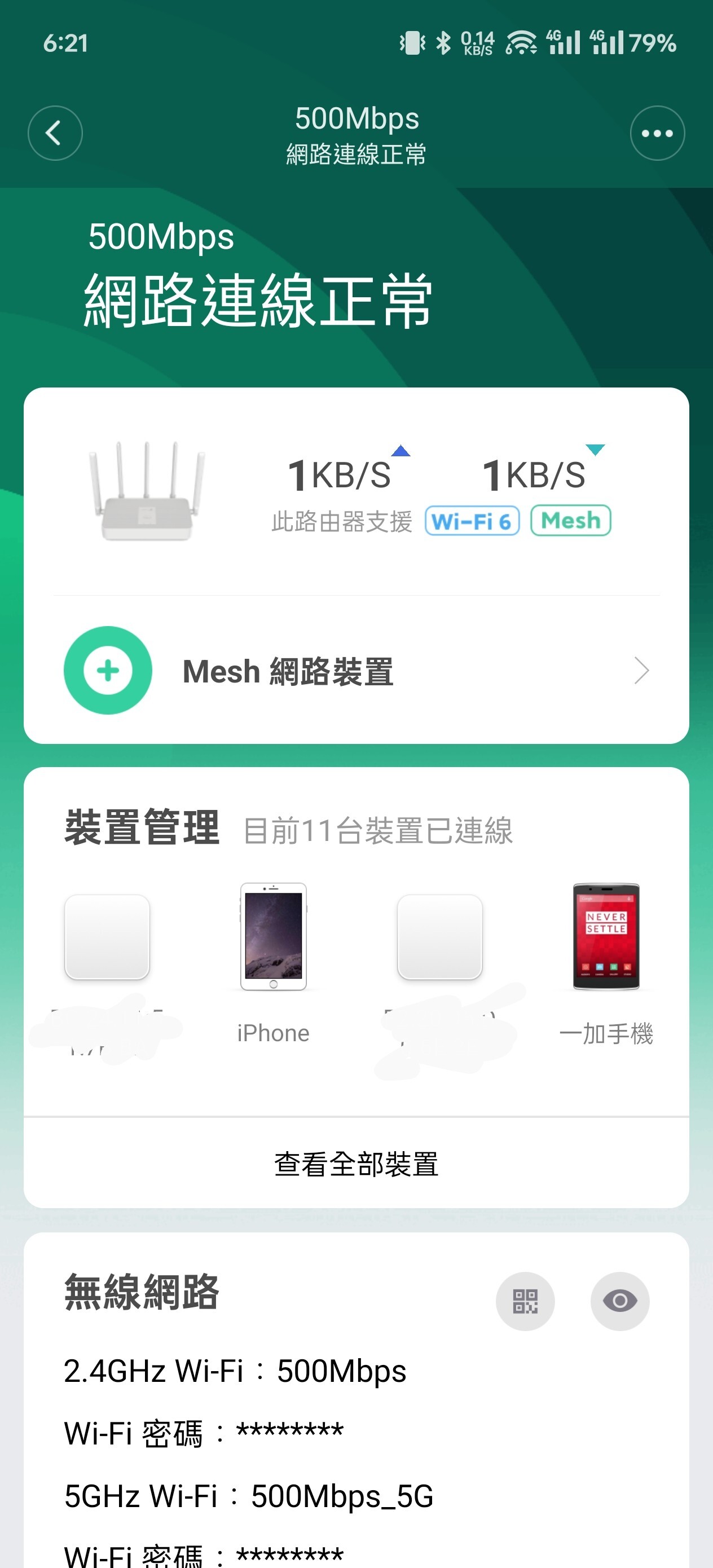The height and width of the screenshot is (1568, 713).
Task: Tap 查看全部裝置 to view all devices
Action: click(356, 1164)
